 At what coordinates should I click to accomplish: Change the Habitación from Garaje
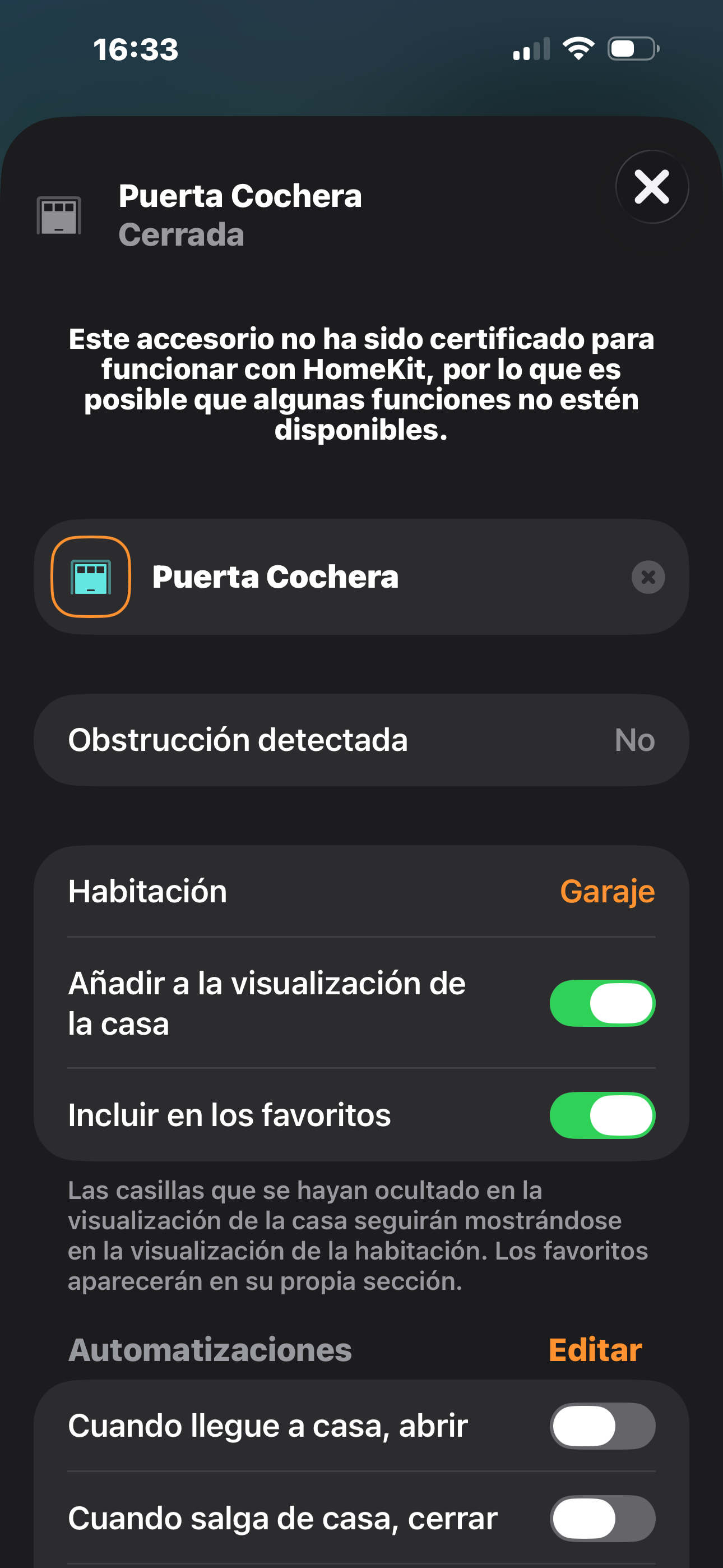click(606, 891)
